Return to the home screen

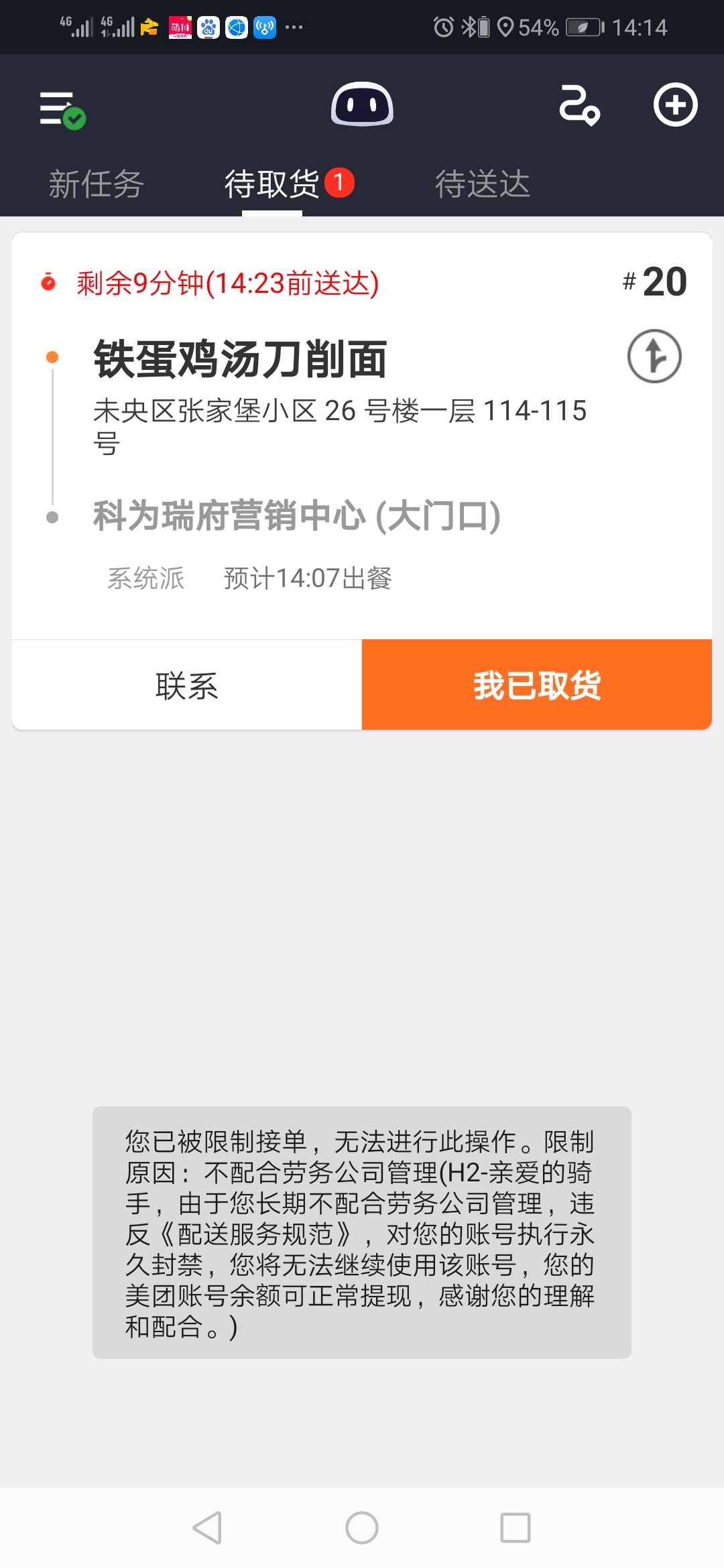(362, 1528)
